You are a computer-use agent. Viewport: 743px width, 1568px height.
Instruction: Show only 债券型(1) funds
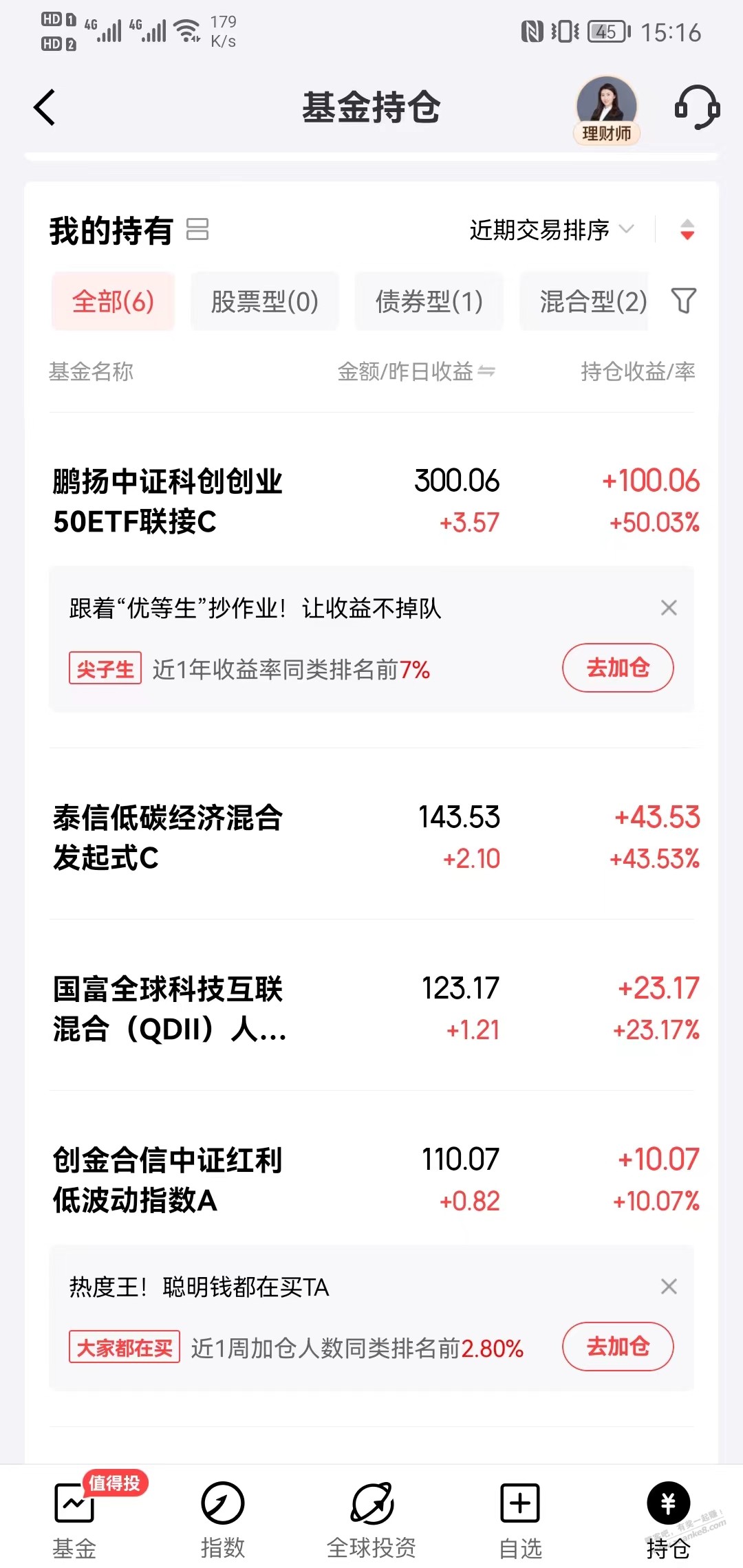(429, 301)
